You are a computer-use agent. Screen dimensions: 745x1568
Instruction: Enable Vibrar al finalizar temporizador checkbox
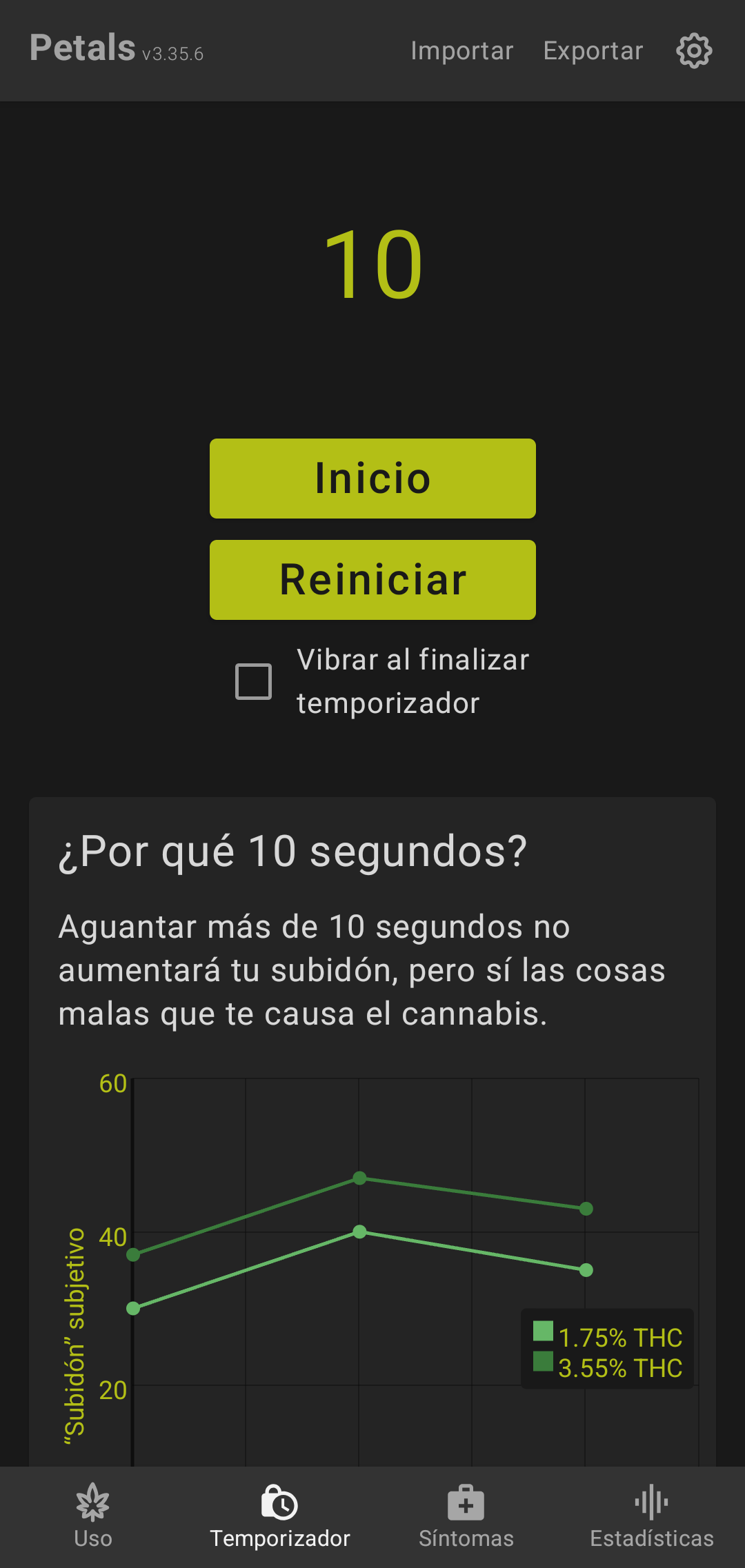click(x=254, y=681)
